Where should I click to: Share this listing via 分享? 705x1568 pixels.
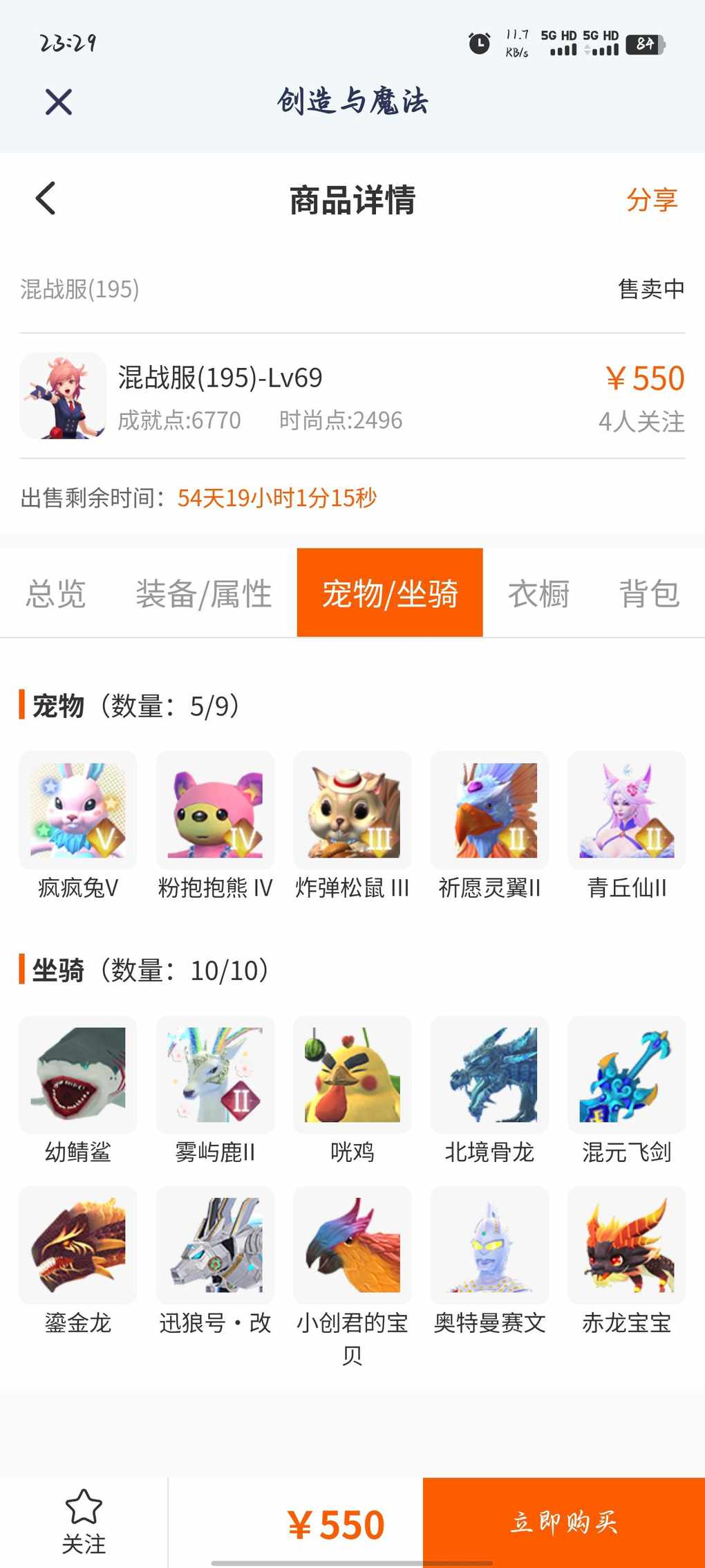coord(651,200)
